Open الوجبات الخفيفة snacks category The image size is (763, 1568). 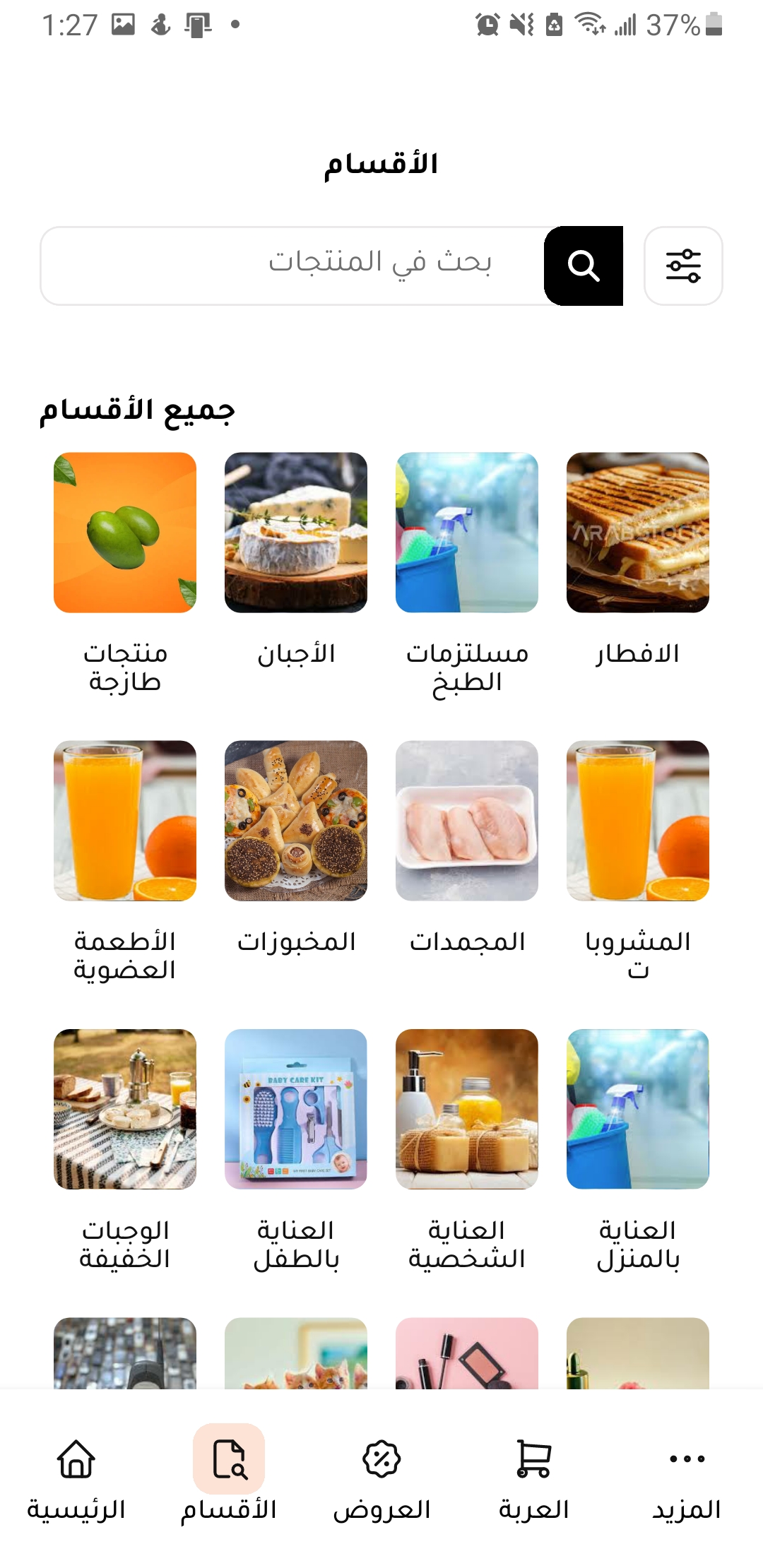pos(125,1109)
